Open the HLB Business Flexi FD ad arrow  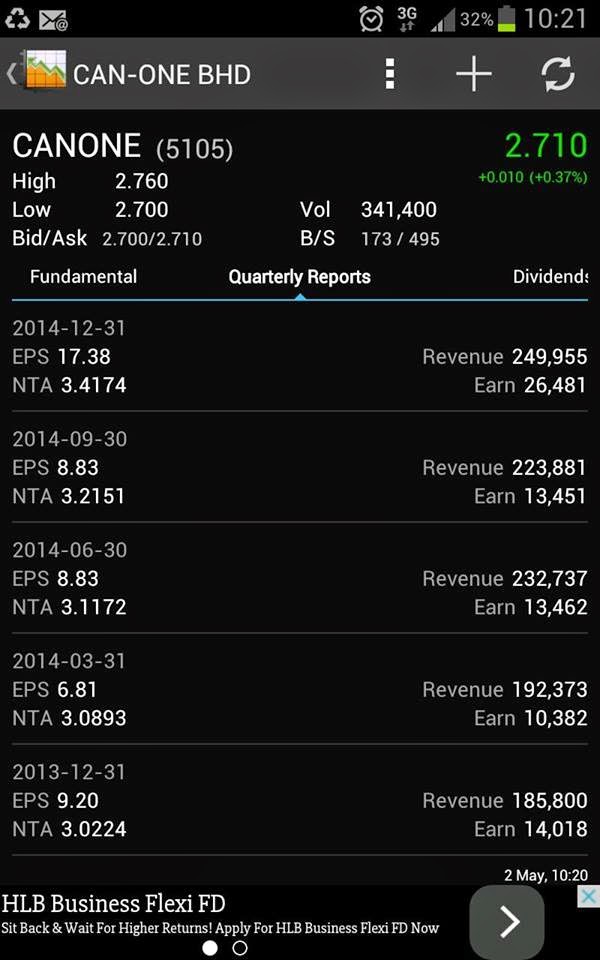pos(507,922)
